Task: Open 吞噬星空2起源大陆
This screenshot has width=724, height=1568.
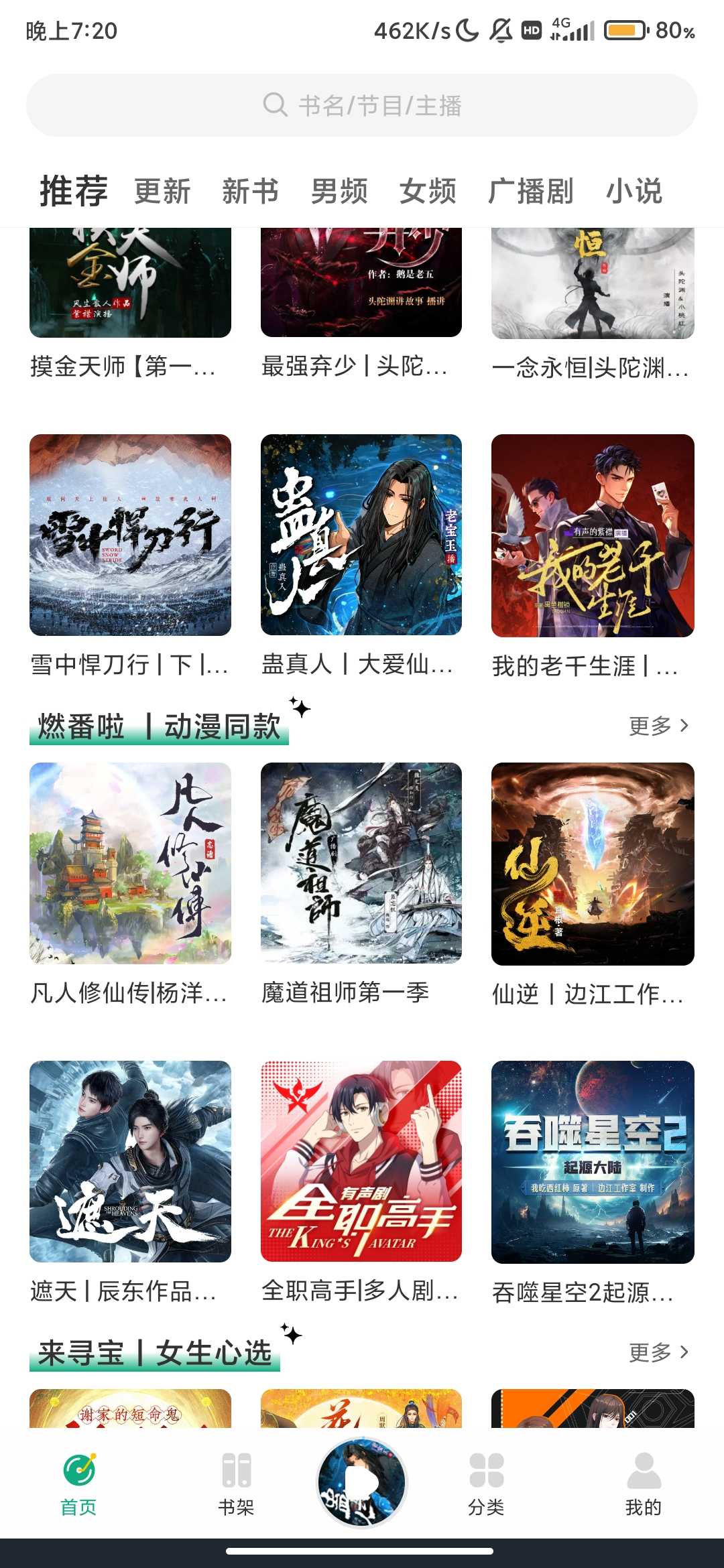Action: point(593,1161)
